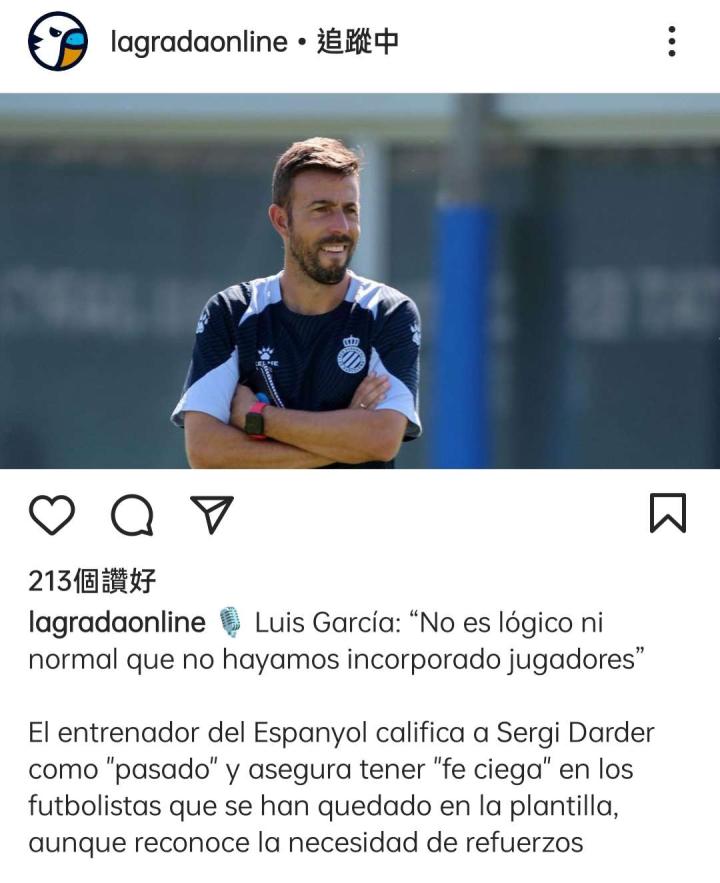Image resolution: width=720 pixels, height=883 pixels.
Task: Open comments with the speech bubble icon
Action: (x=132, y=515)
